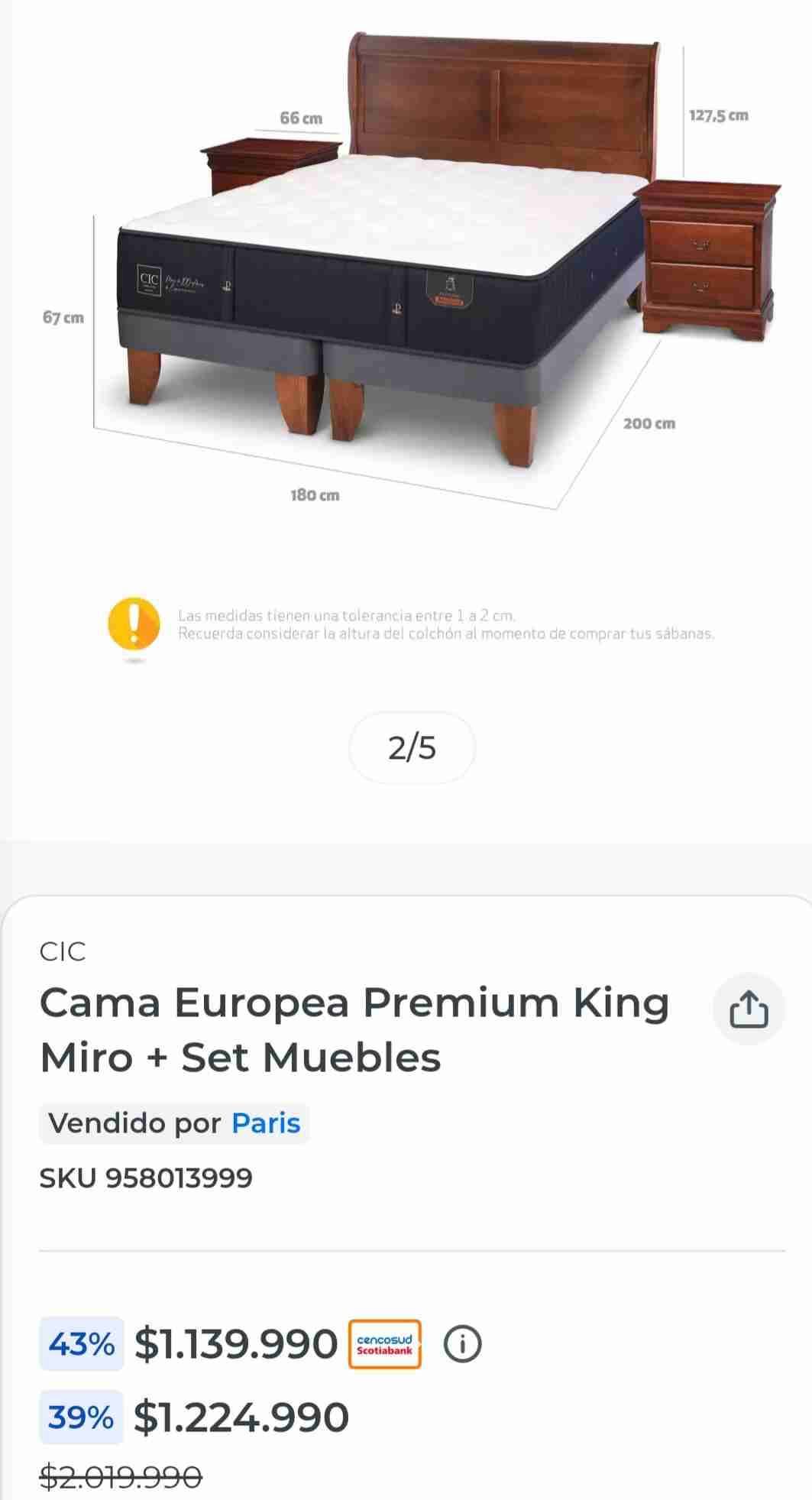The height and width of the screenshot is (1500, 812).
Task: Share this Cama Europea product
Action: 749,1009
